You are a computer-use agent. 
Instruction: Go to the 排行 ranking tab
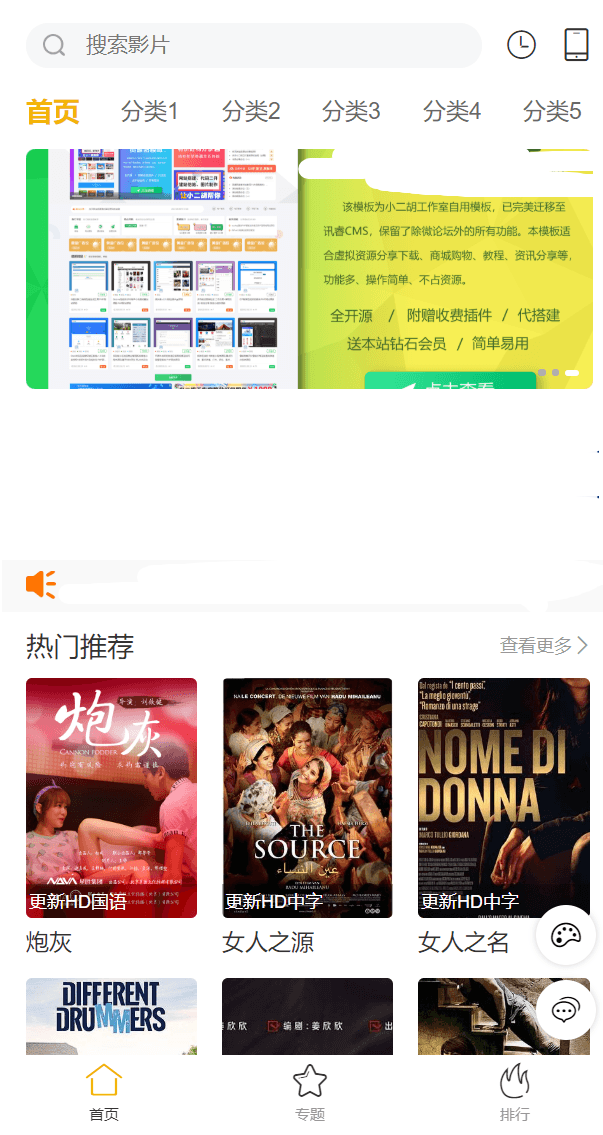coord(515,1093)
